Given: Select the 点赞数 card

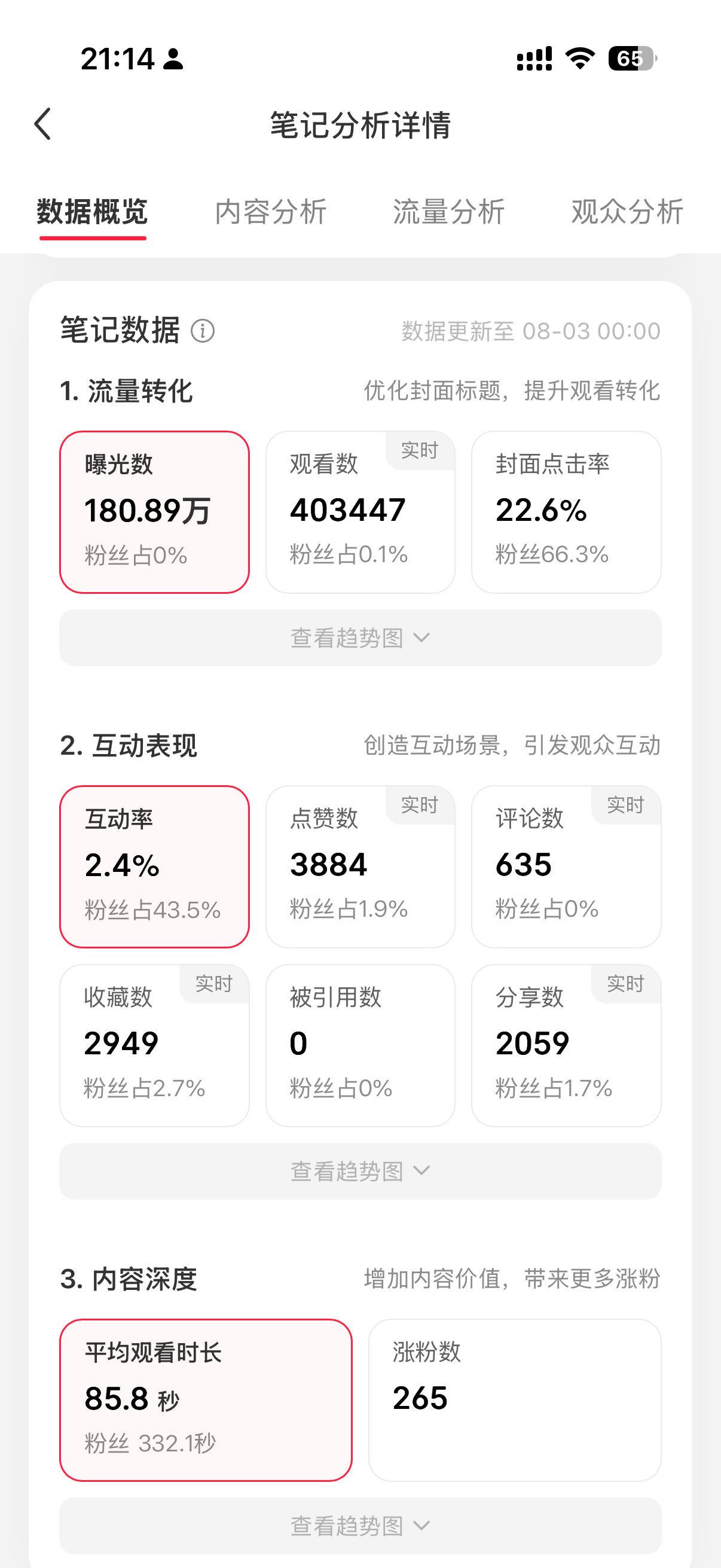Looking at the screenshot, I should tap(360, 866).
